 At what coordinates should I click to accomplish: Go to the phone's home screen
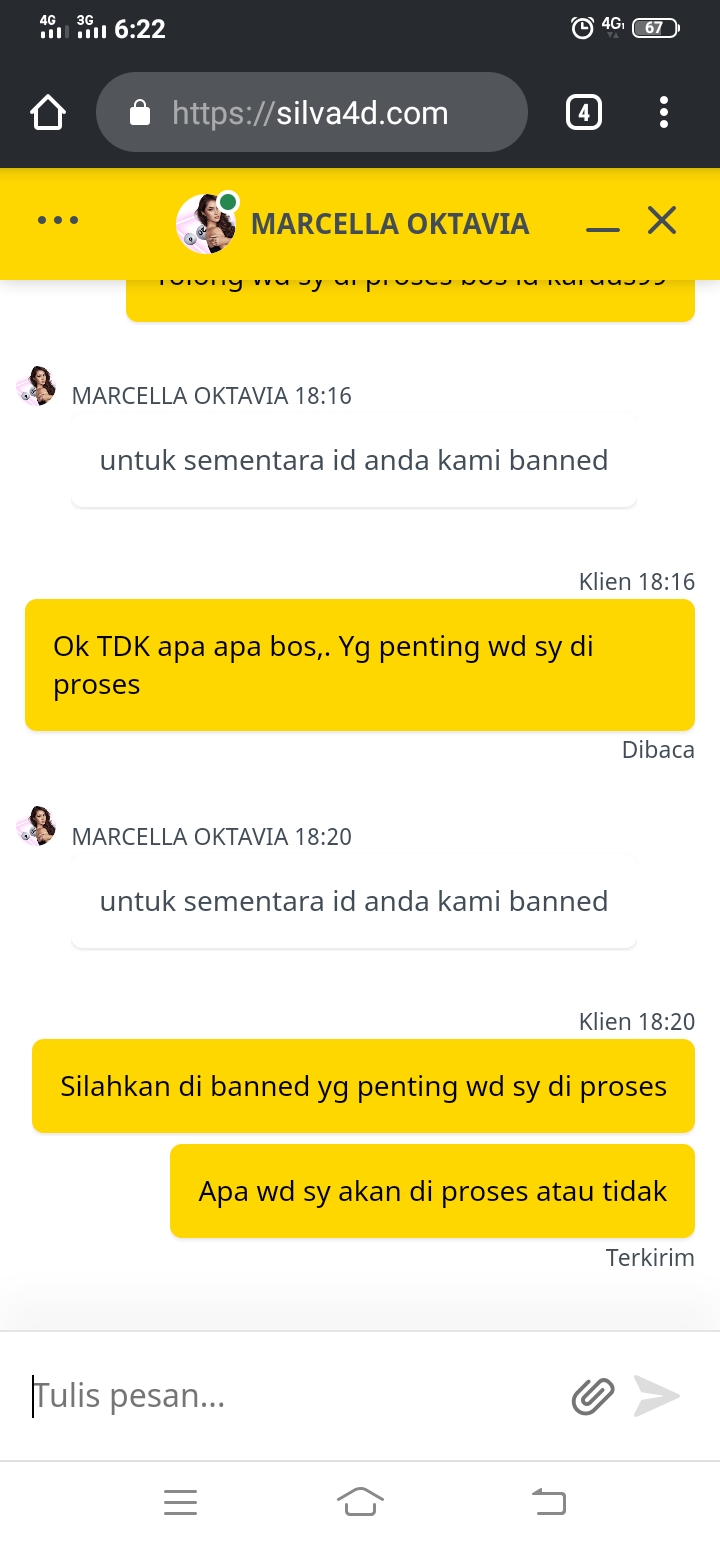pos(360,1502)
